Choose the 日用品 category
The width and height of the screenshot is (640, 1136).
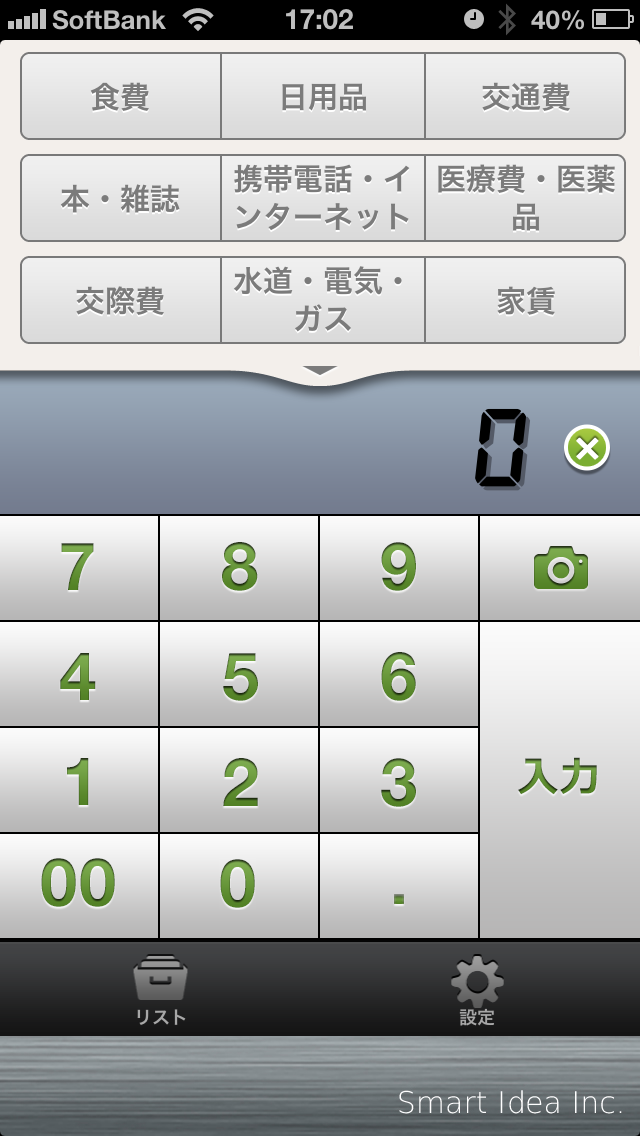pyautogui.click(x=323, y=96)
